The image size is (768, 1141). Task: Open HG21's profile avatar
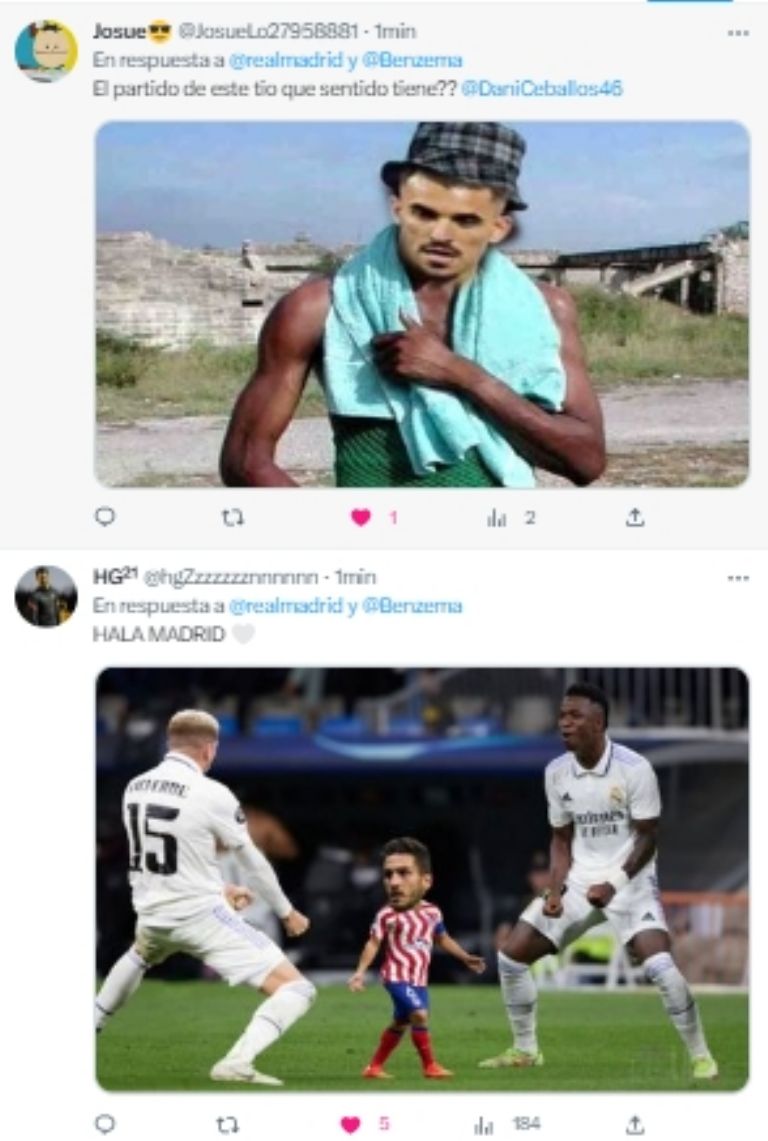point(46,596)
